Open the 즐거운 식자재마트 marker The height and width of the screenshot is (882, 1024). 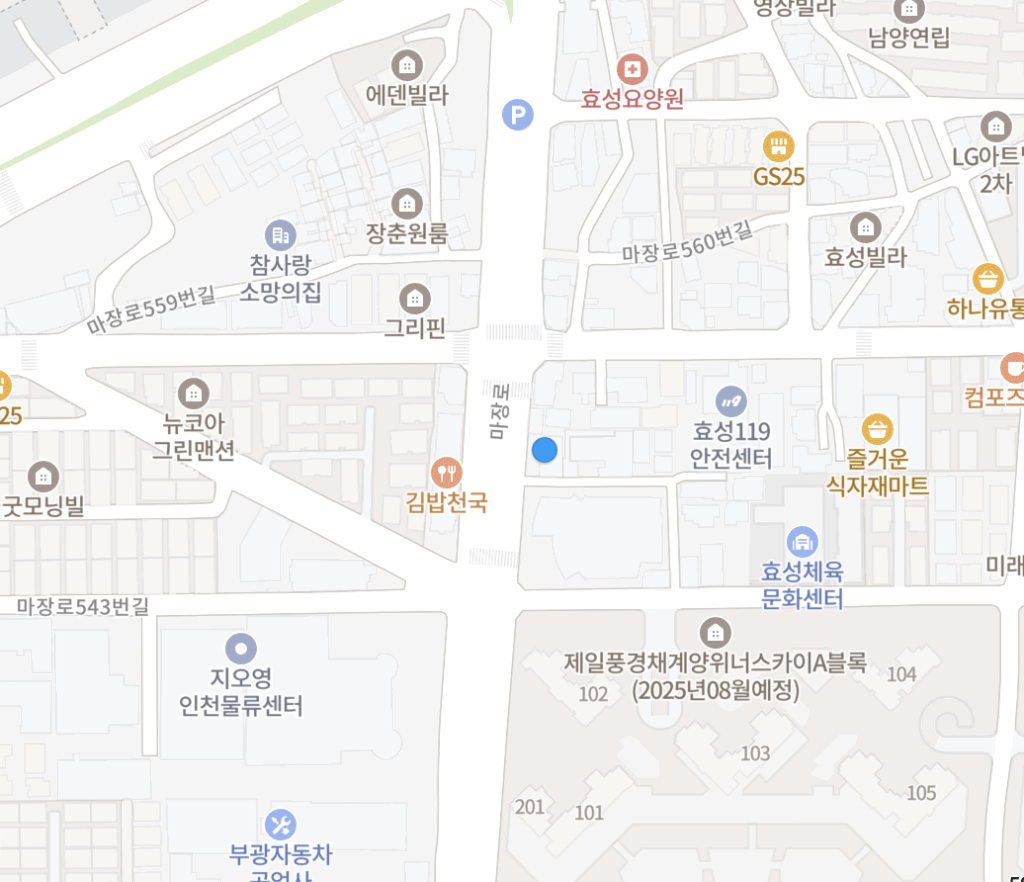point(877,430)
